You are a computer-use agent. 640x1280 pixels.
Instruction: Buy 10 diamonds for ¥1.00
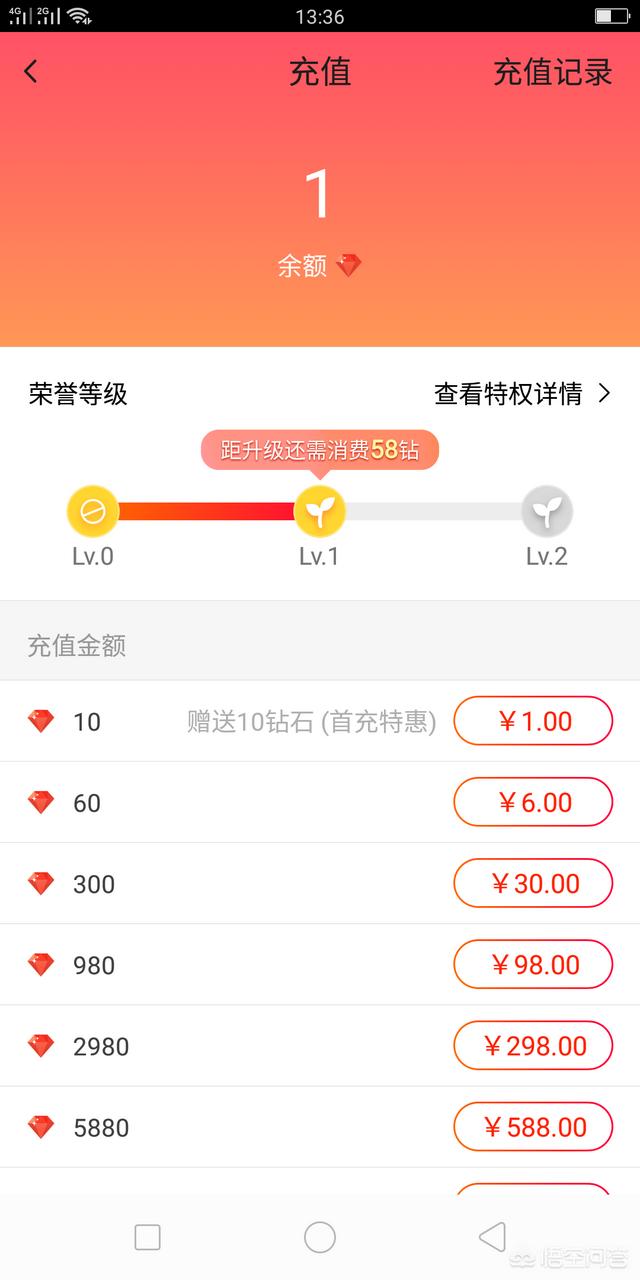click(x=533, y=721)
